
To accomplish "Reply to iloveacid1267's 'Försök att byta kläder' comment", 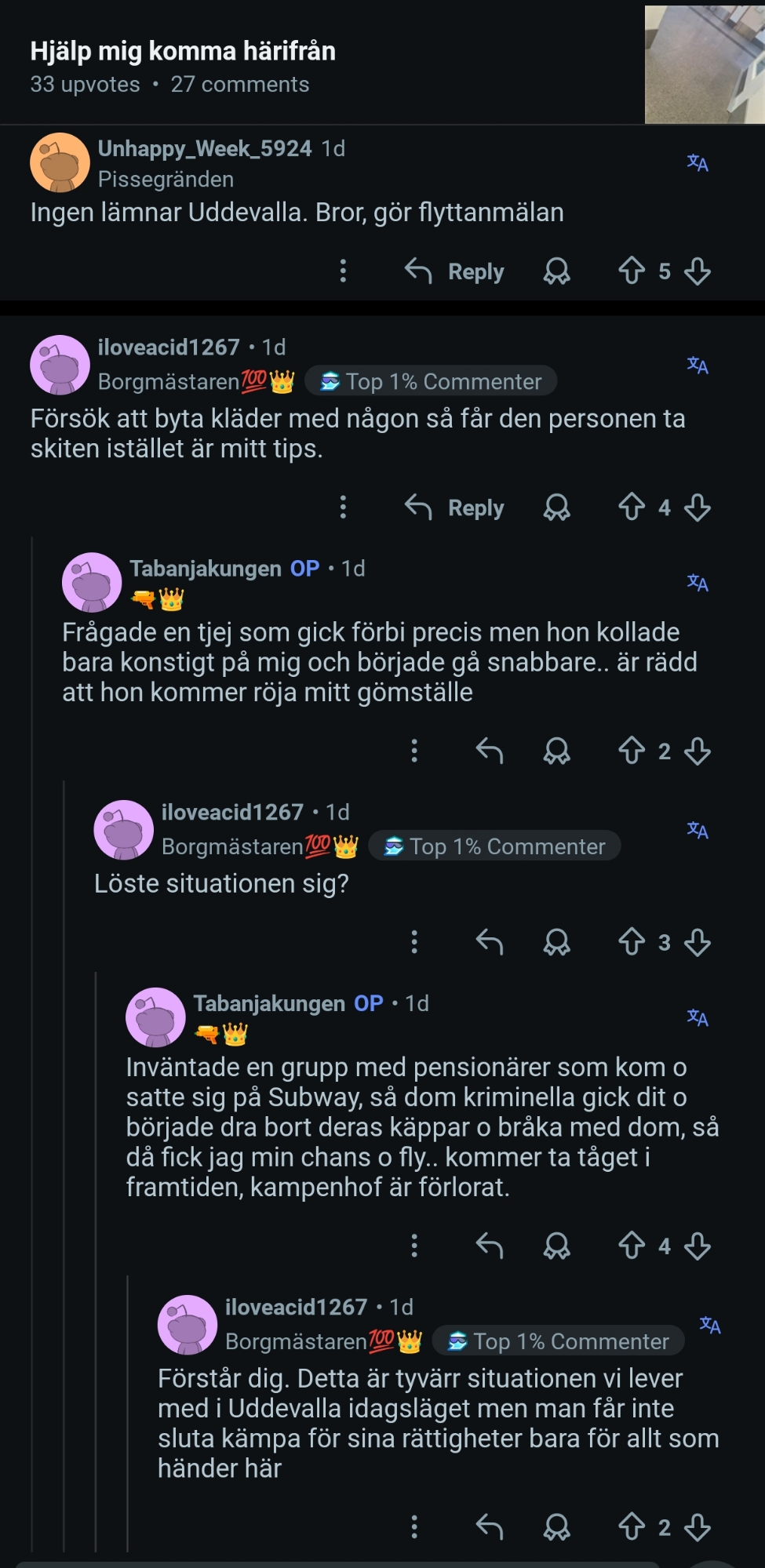I will (x=454, y=508).
